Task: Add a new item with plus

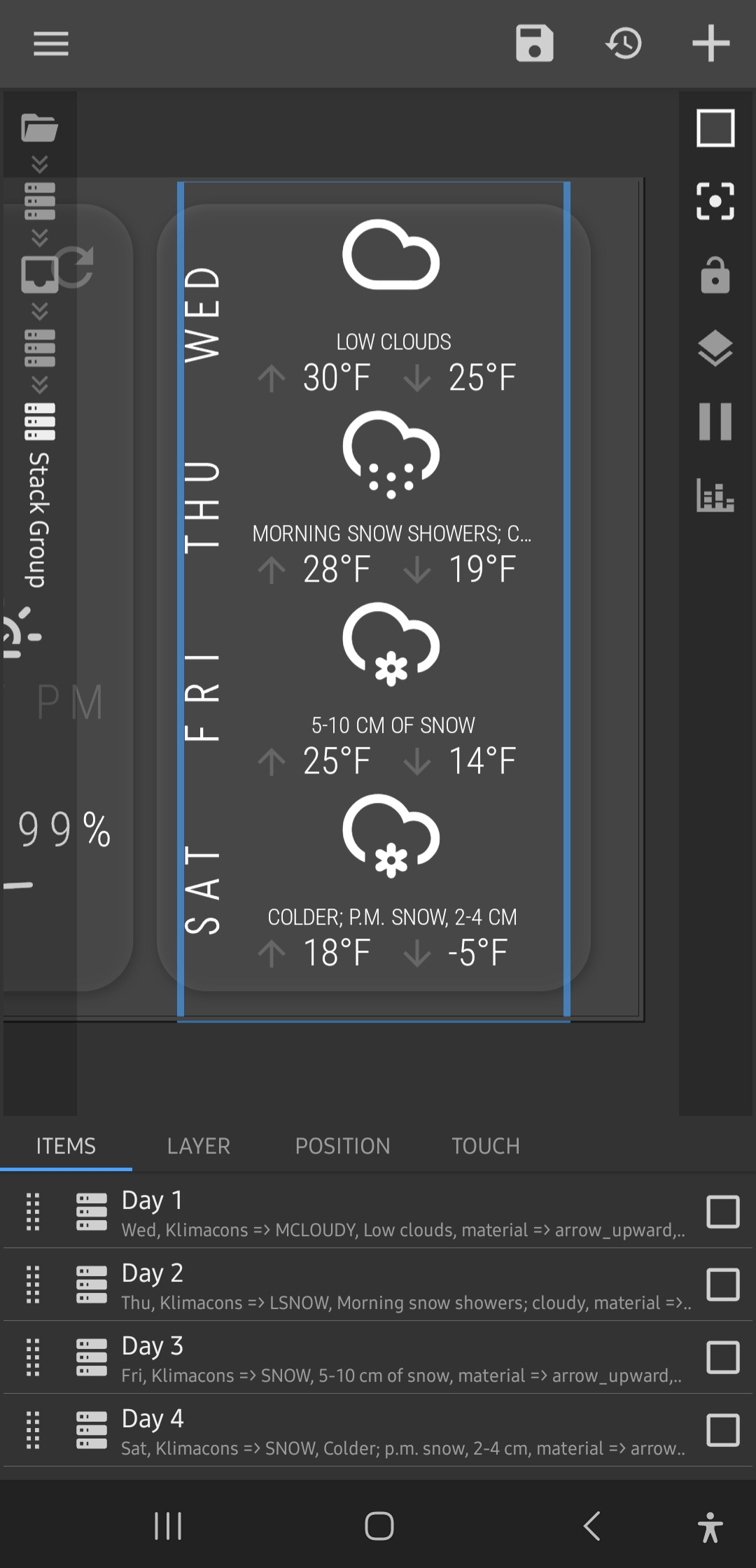Action: tap(711, 43)
